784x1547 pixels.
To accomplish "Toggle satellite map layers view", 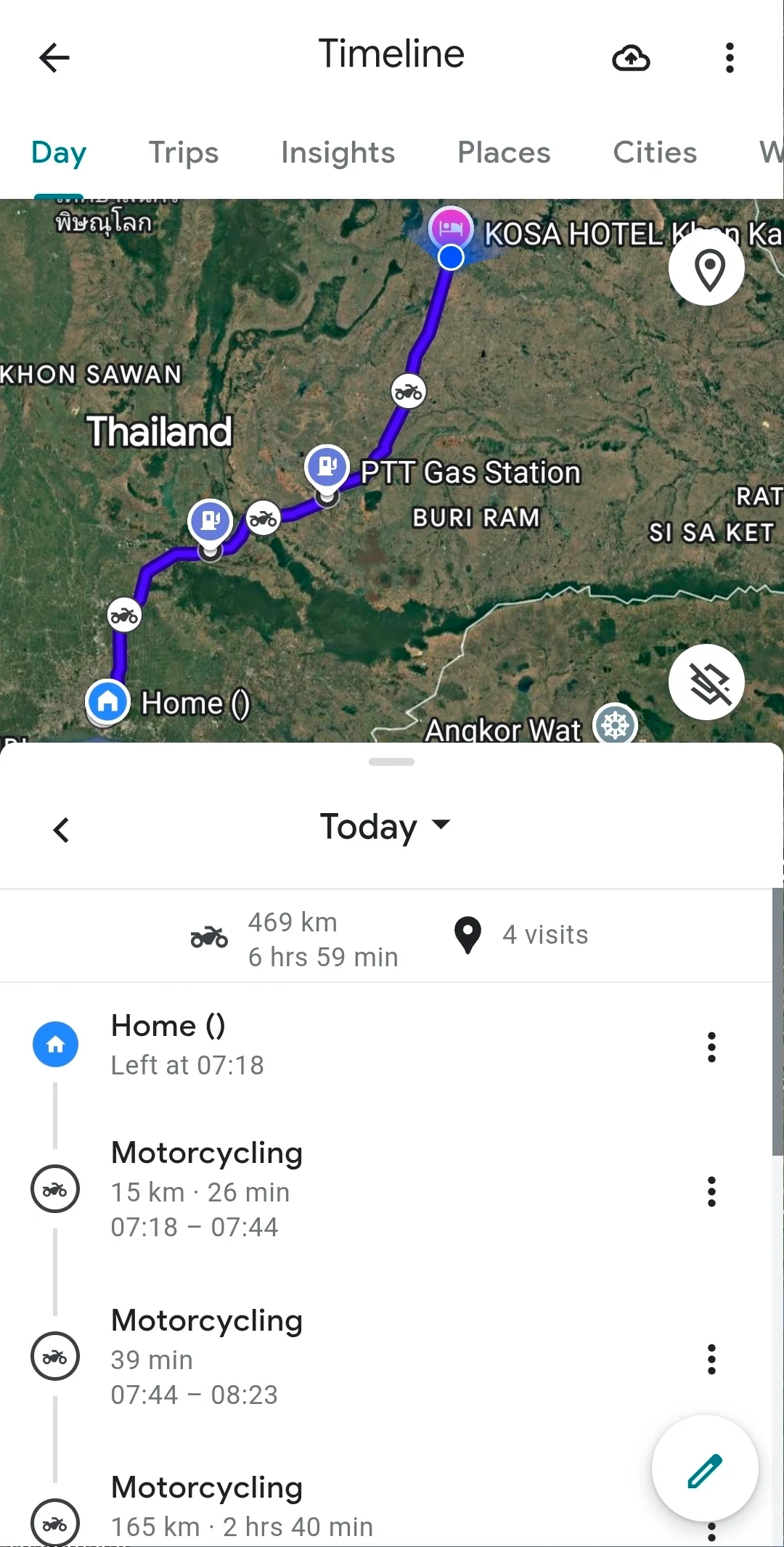I will point(706,682).
